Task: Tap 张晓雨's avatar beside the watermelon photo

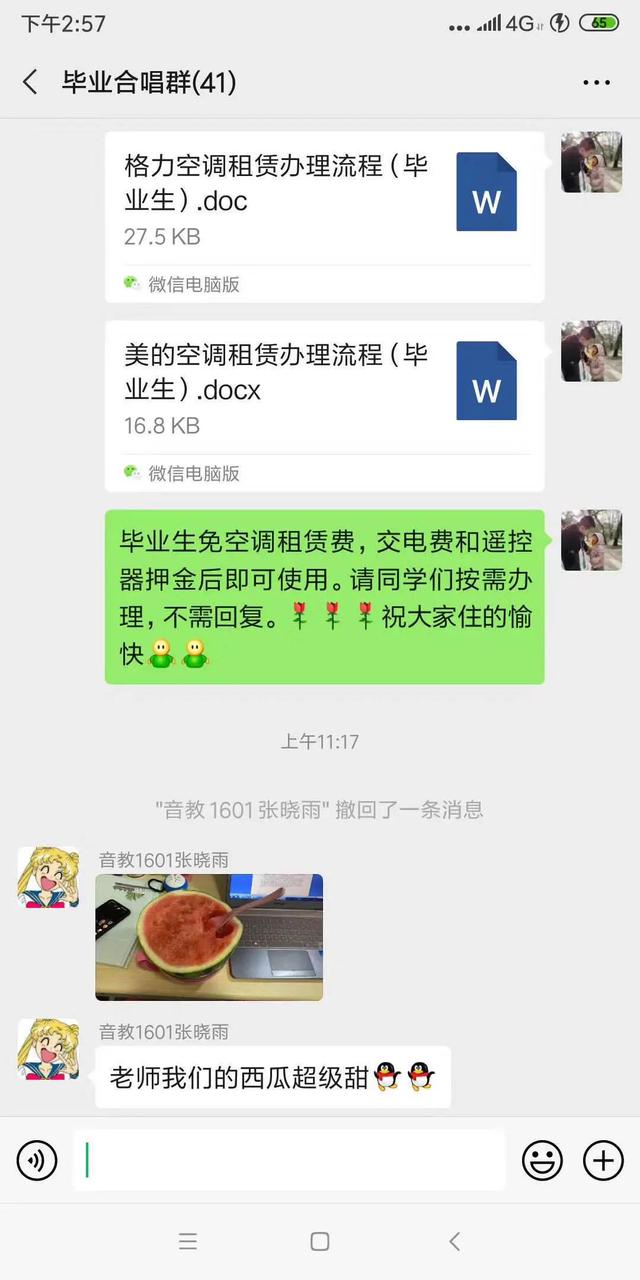Action: (48, 877)
